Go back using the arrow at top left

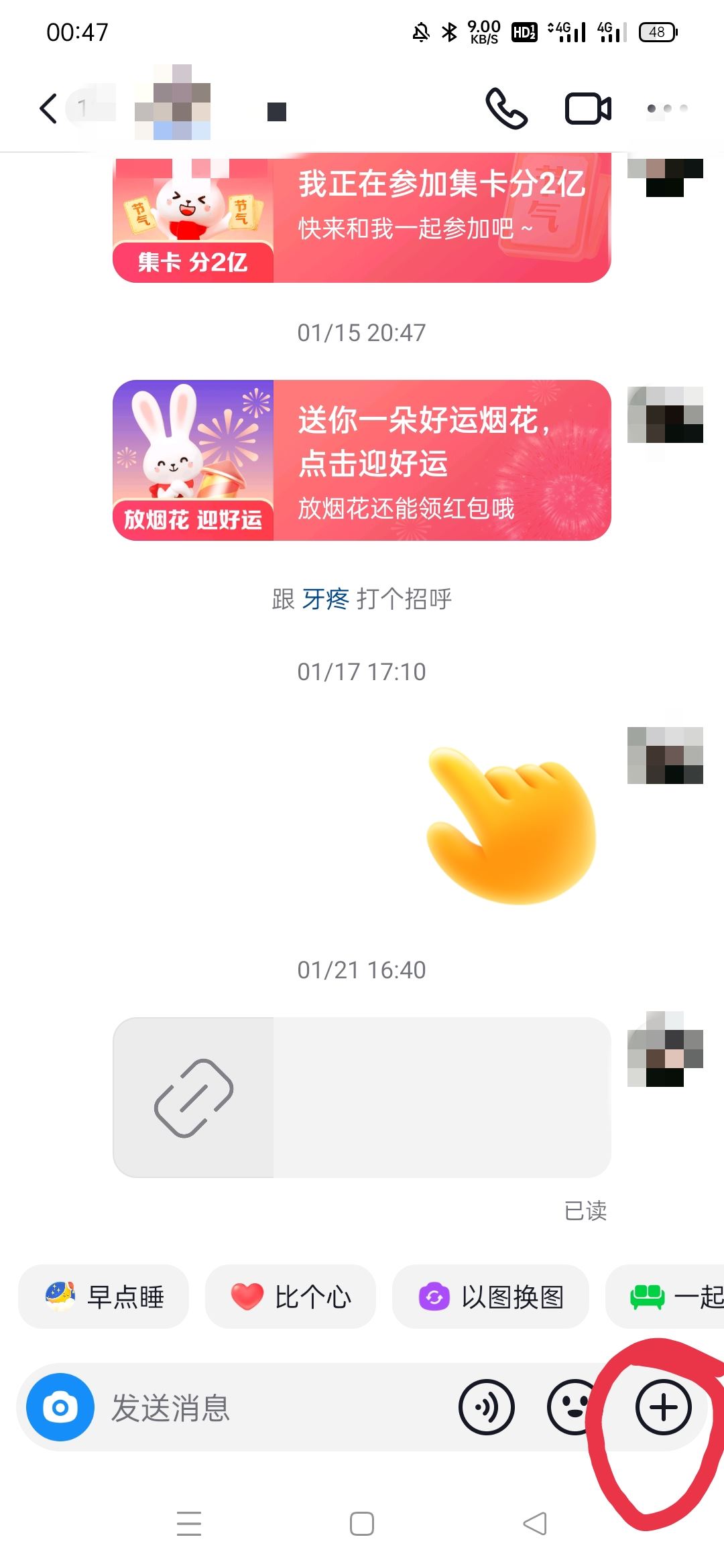tap(47, 109)
